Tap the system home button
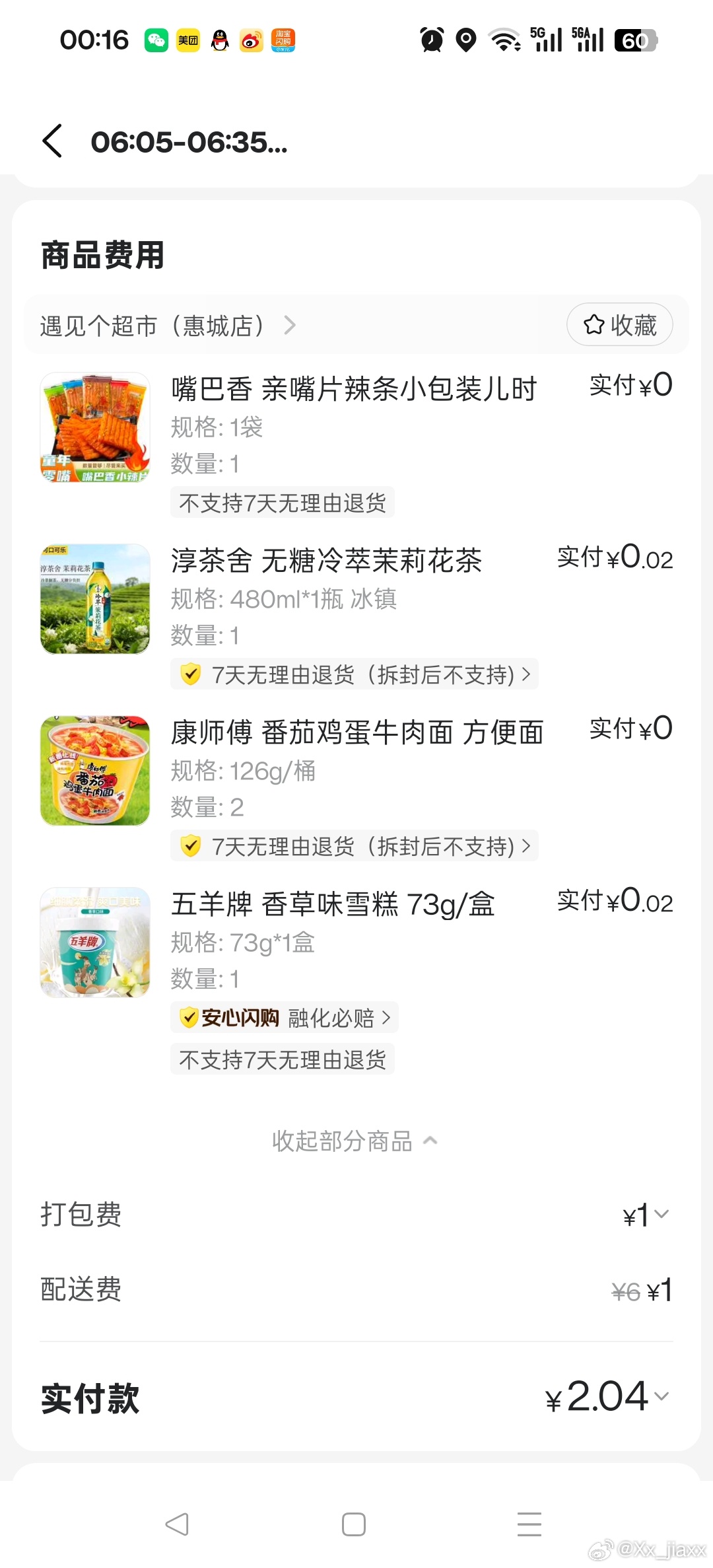The width and height of the screenshot is (713, 1568). 354,1524
